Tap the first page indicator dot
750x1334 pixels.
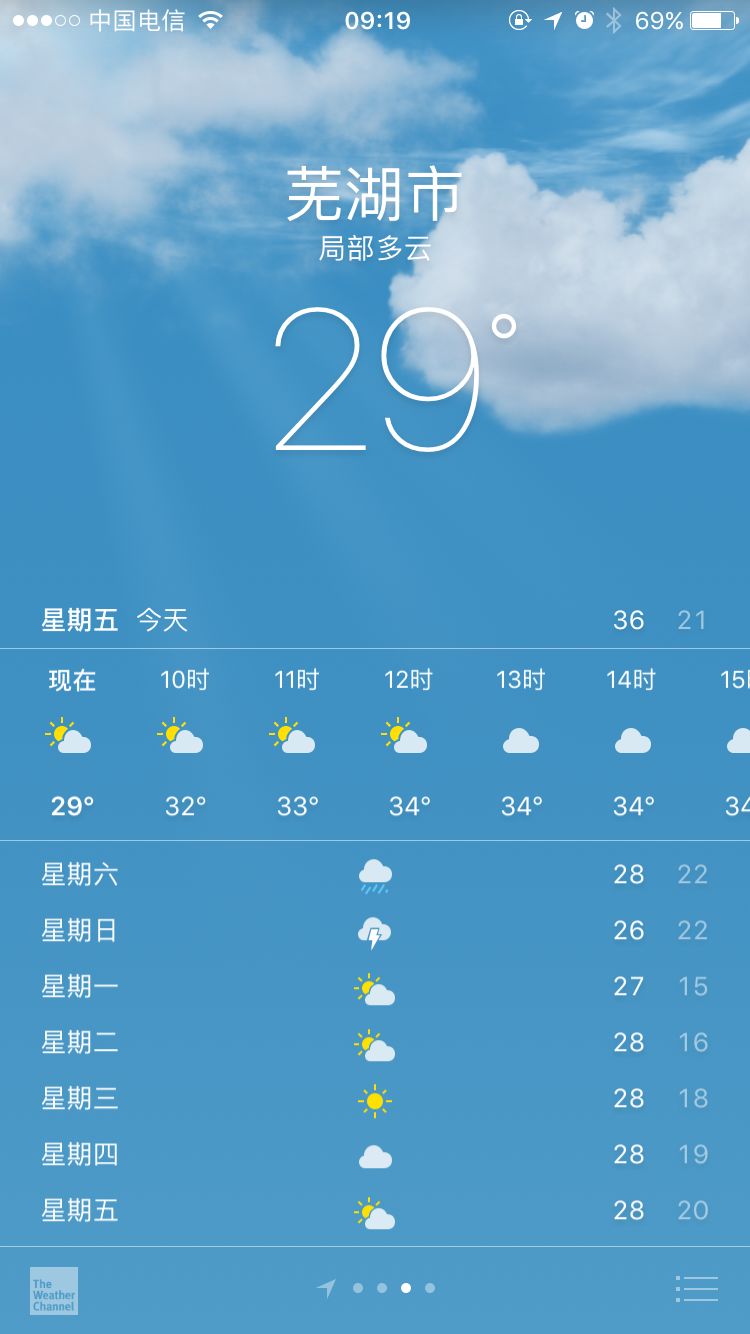click(356, 1289)
